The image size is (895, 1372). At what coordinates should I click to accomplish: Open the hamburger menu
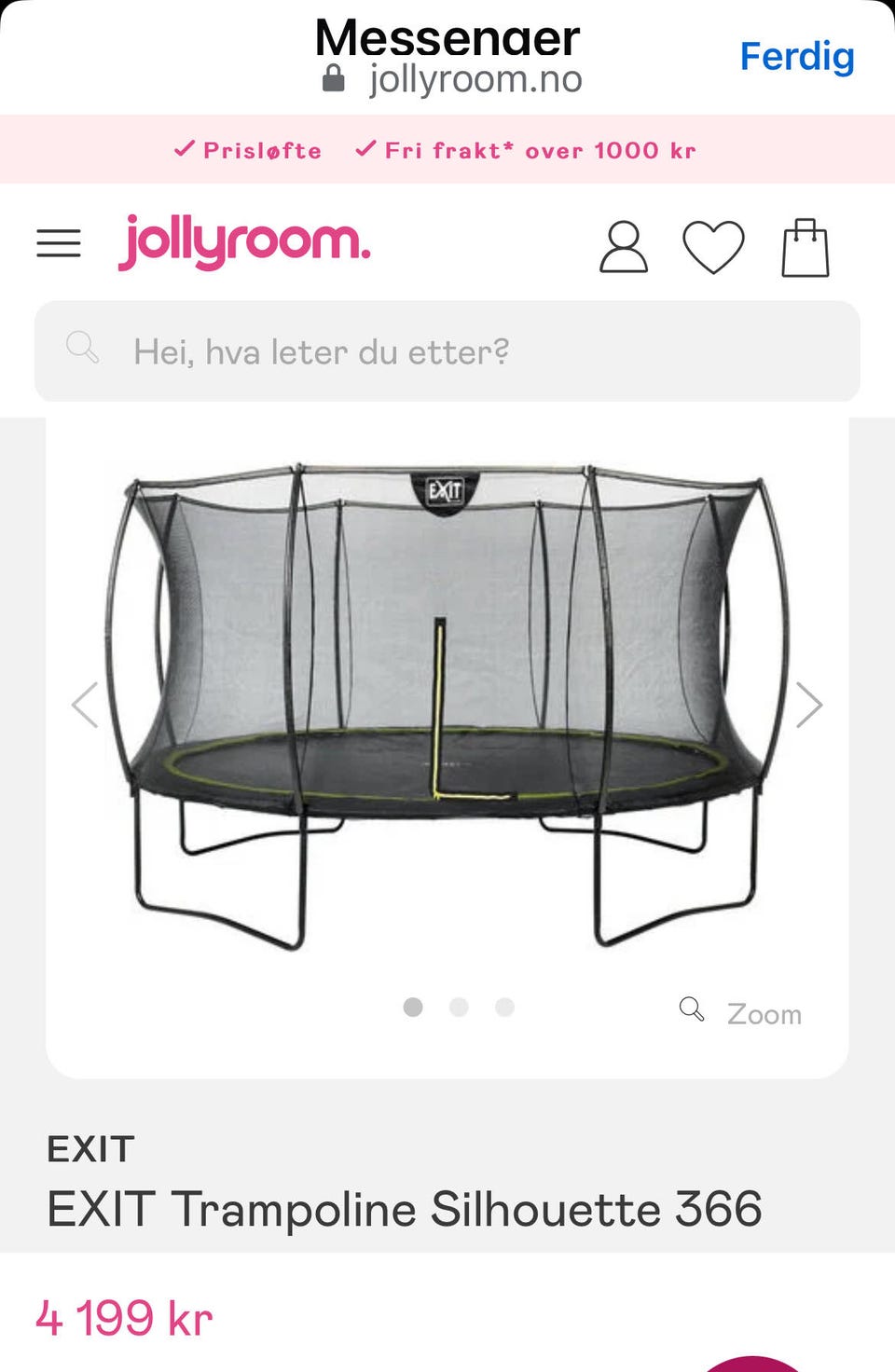59,244
